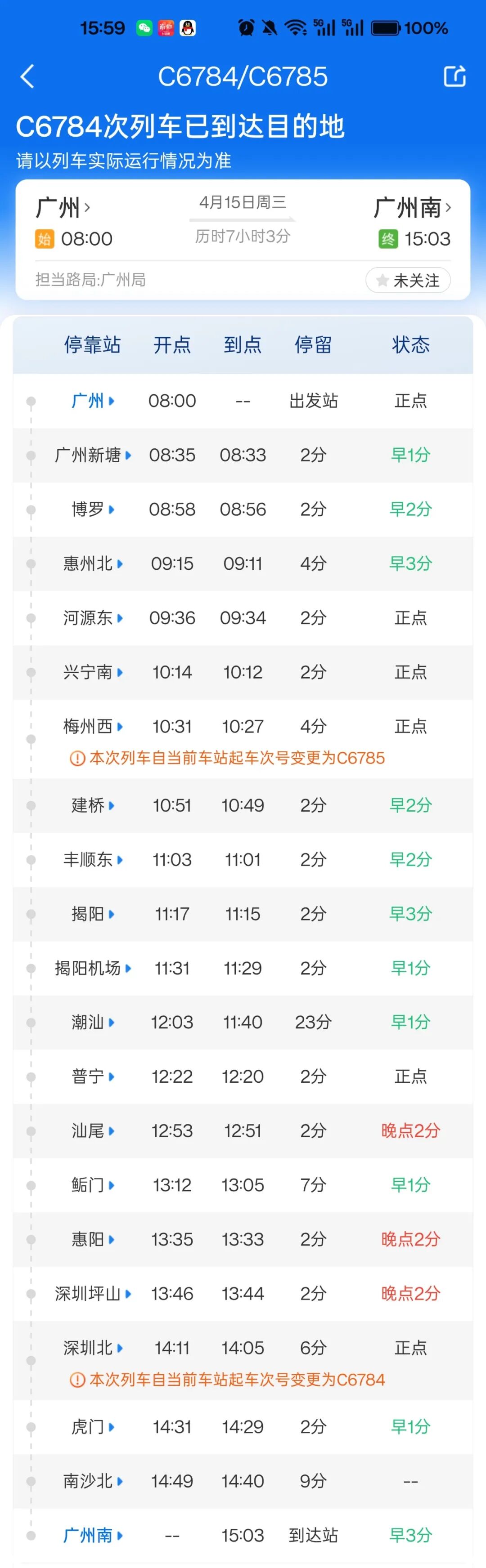View 丰顺东 station info
The image size is (486, 1568).
(93, 859)
